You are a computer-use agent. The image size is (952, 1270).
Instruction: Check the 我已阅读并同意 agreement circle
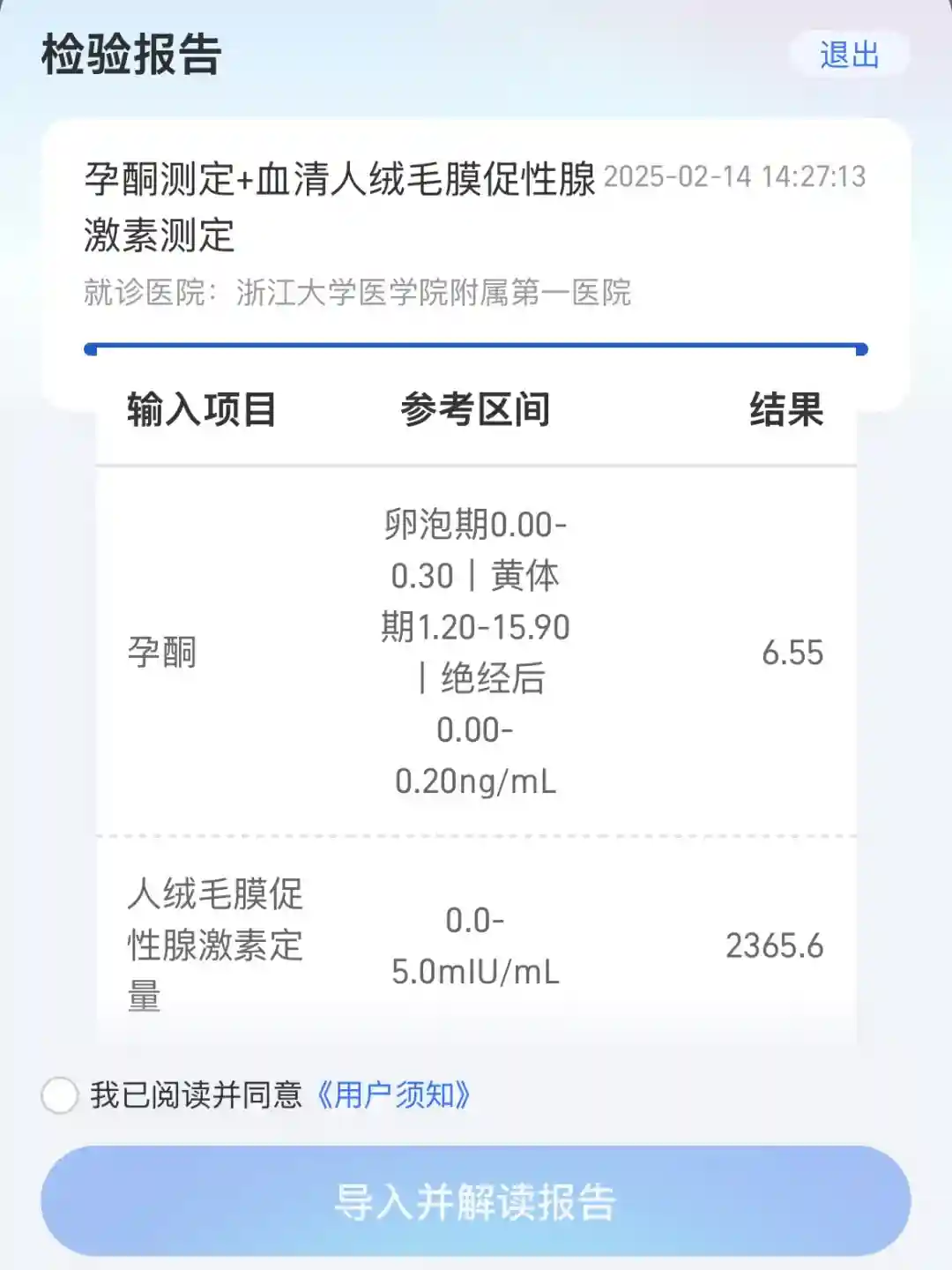point(60,1095)
